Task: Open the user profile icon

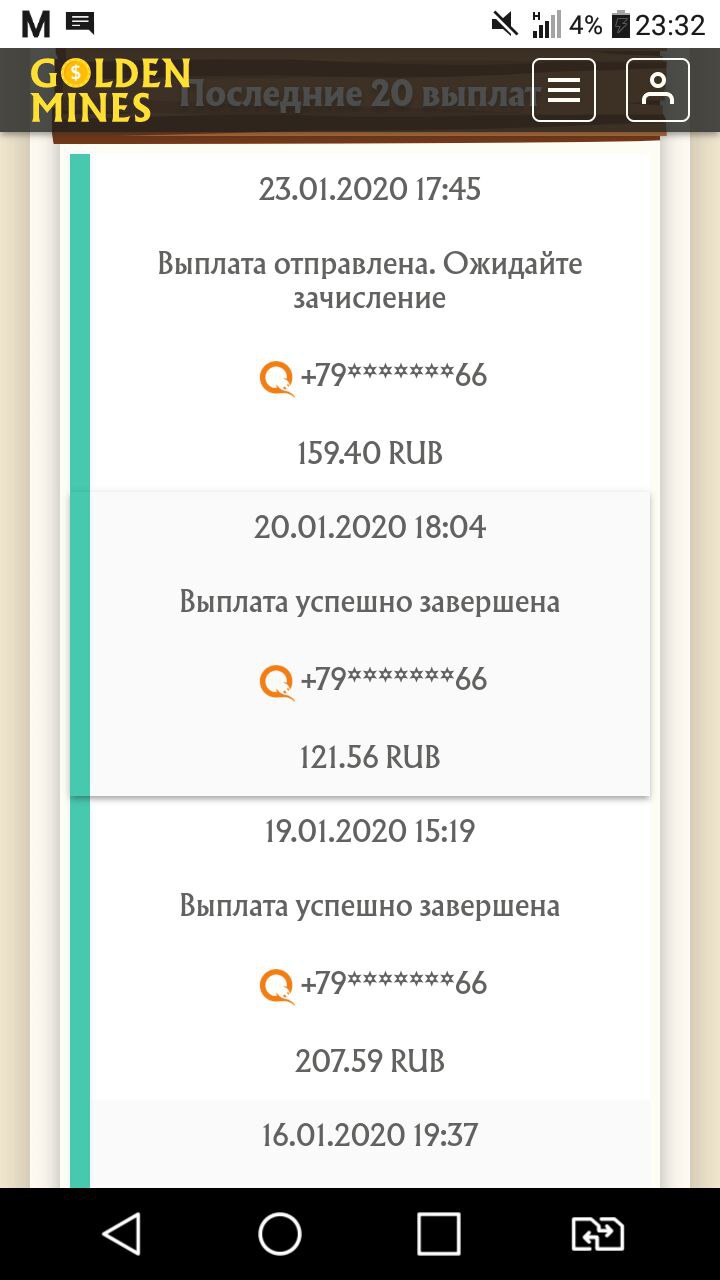Action: click(x=657, y=90)
